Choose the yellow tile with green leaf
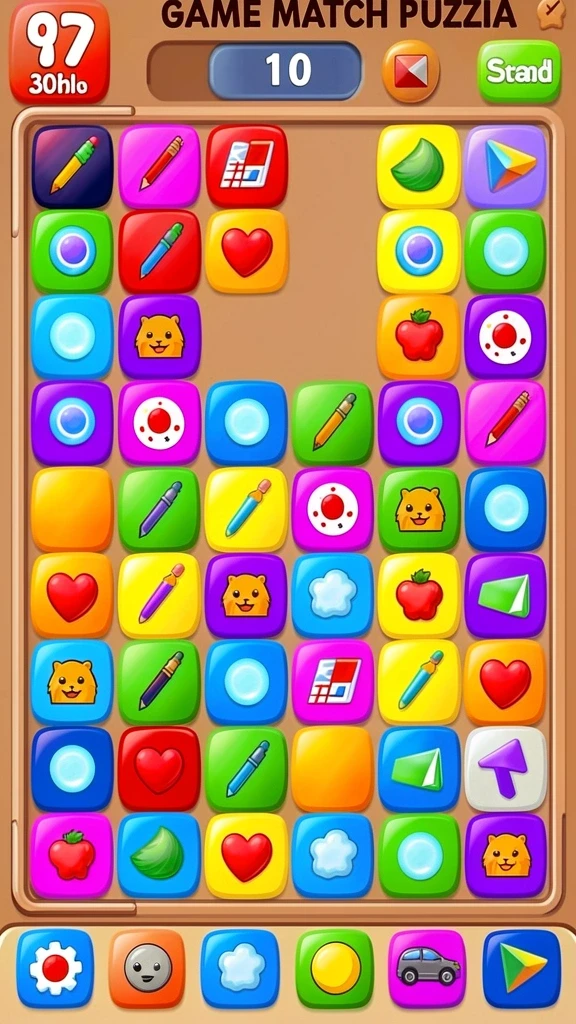 click(419, 166)
